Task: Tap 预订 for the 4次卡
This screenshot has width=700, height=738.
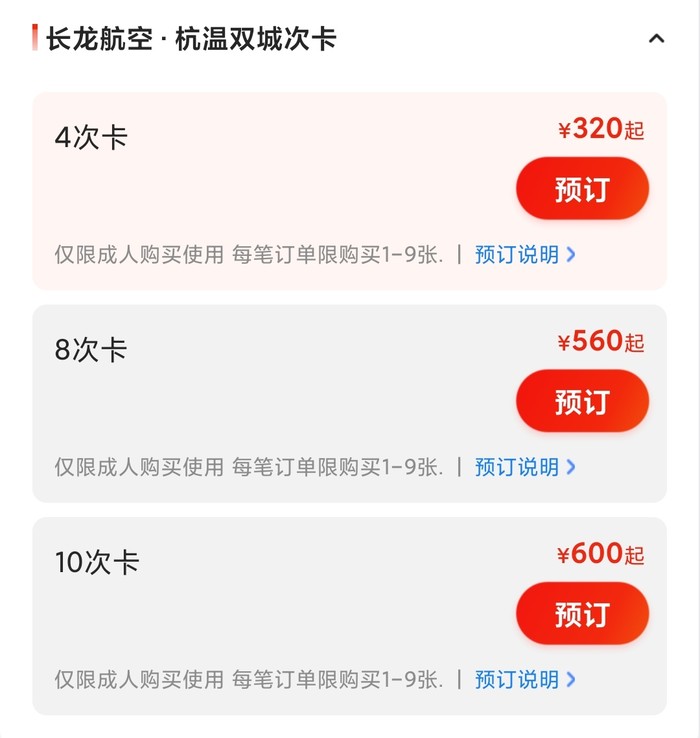Action: [x=582, y=189]
